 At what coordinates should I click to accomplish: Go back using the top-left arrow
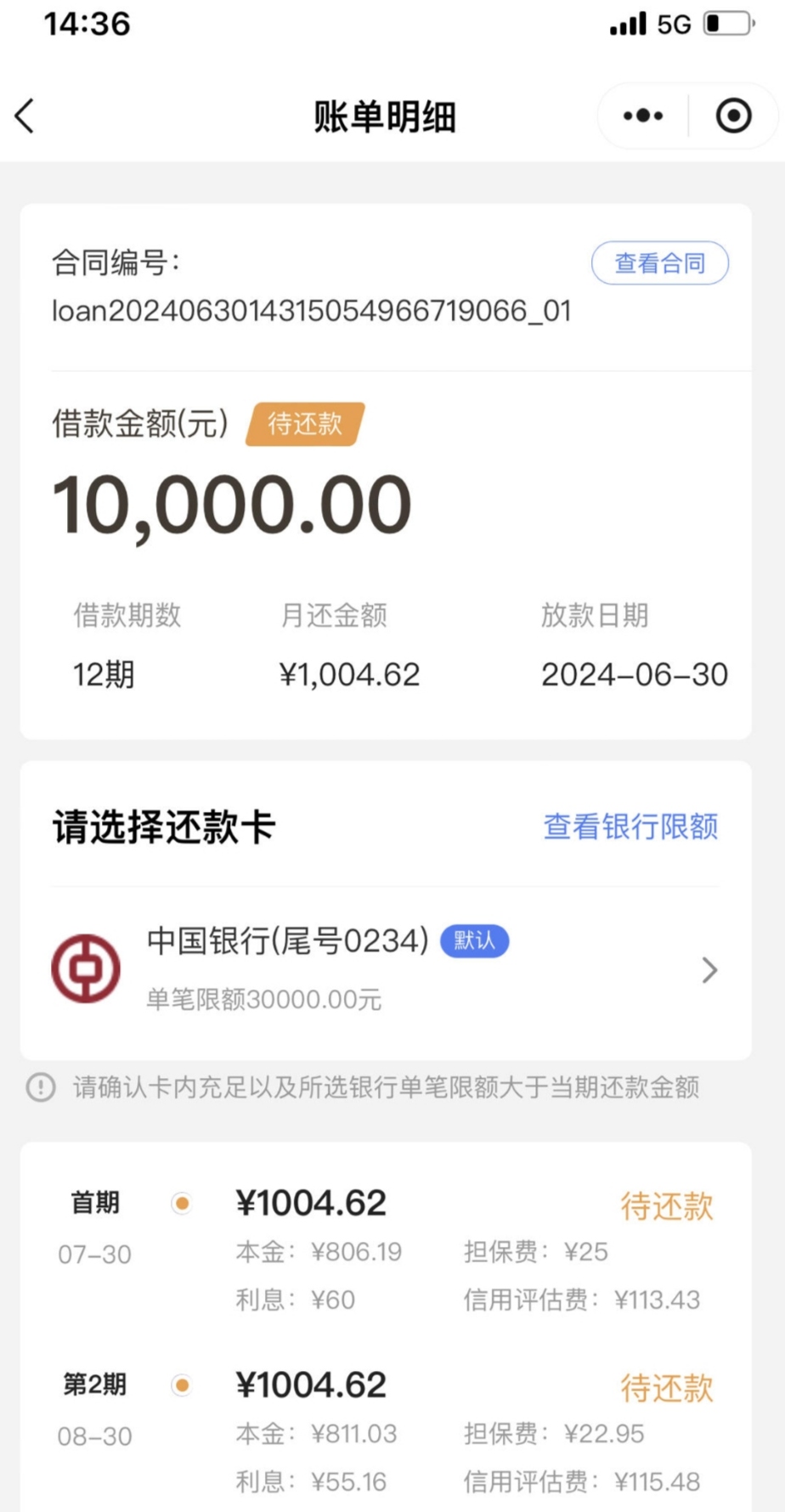25,116
